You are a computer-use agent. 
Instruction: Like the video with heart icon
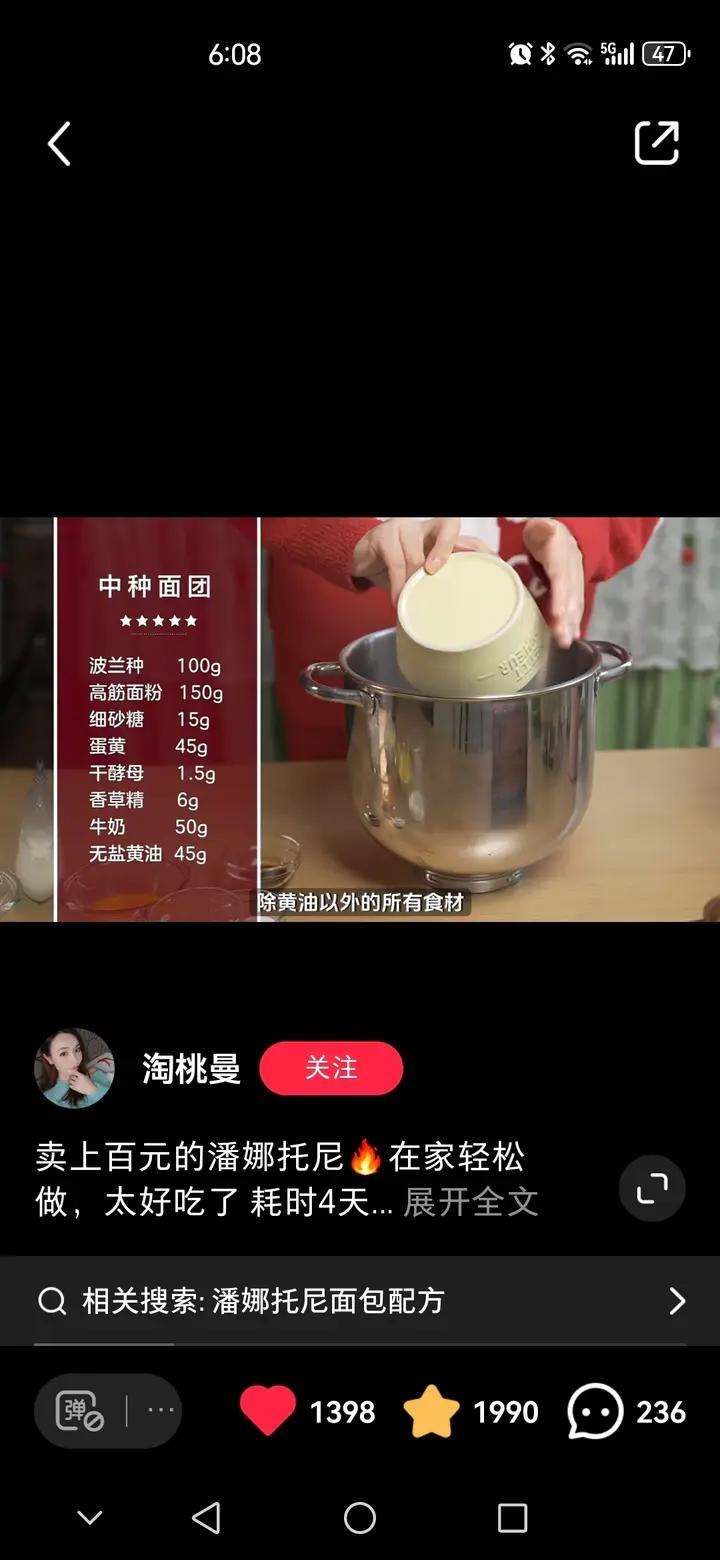[x=267, y=1411]
